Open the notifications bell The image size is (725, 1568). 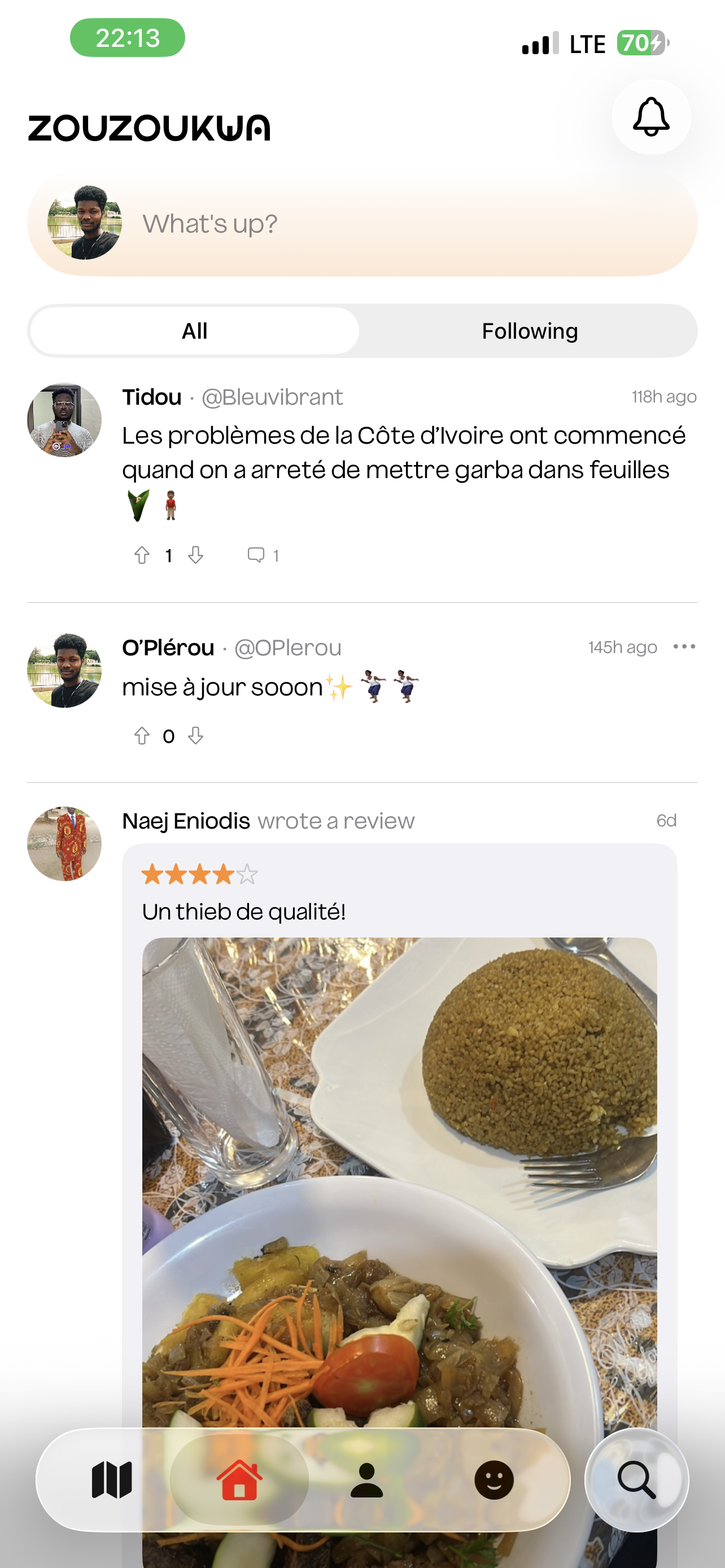tap(650, 117)
